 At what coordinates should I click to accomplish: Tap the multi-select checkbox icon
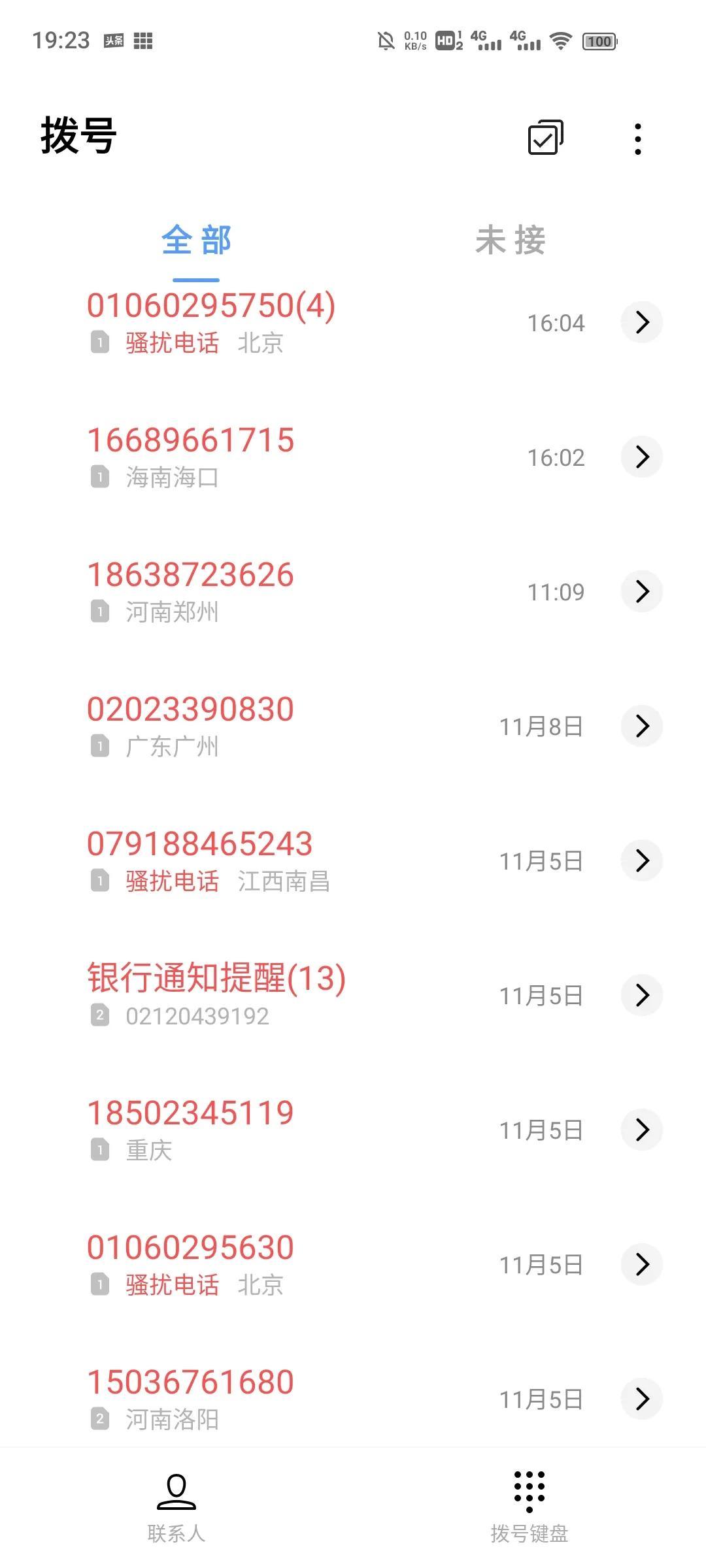tap(546, 138)
